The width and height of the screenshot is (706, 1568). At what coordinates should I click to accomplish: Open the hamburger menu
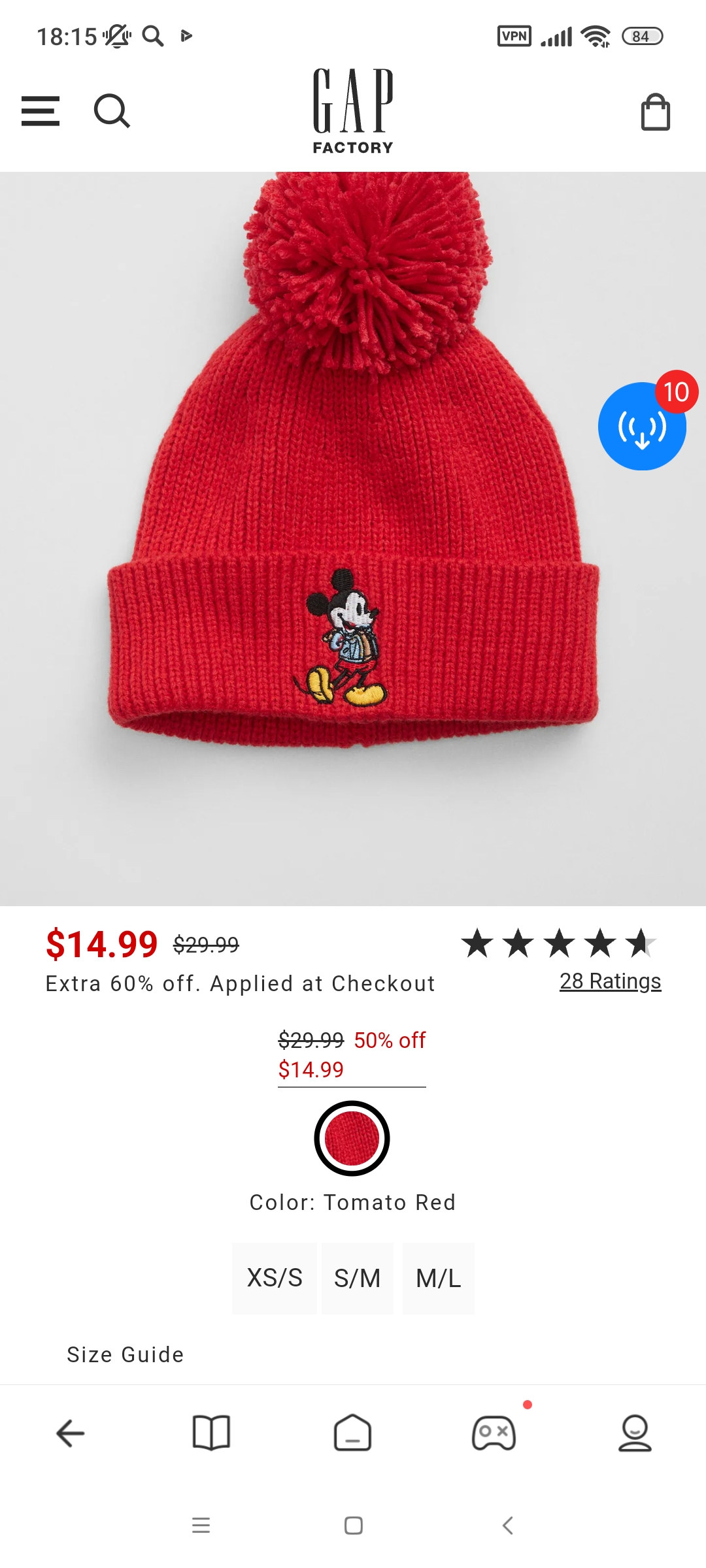41,111
